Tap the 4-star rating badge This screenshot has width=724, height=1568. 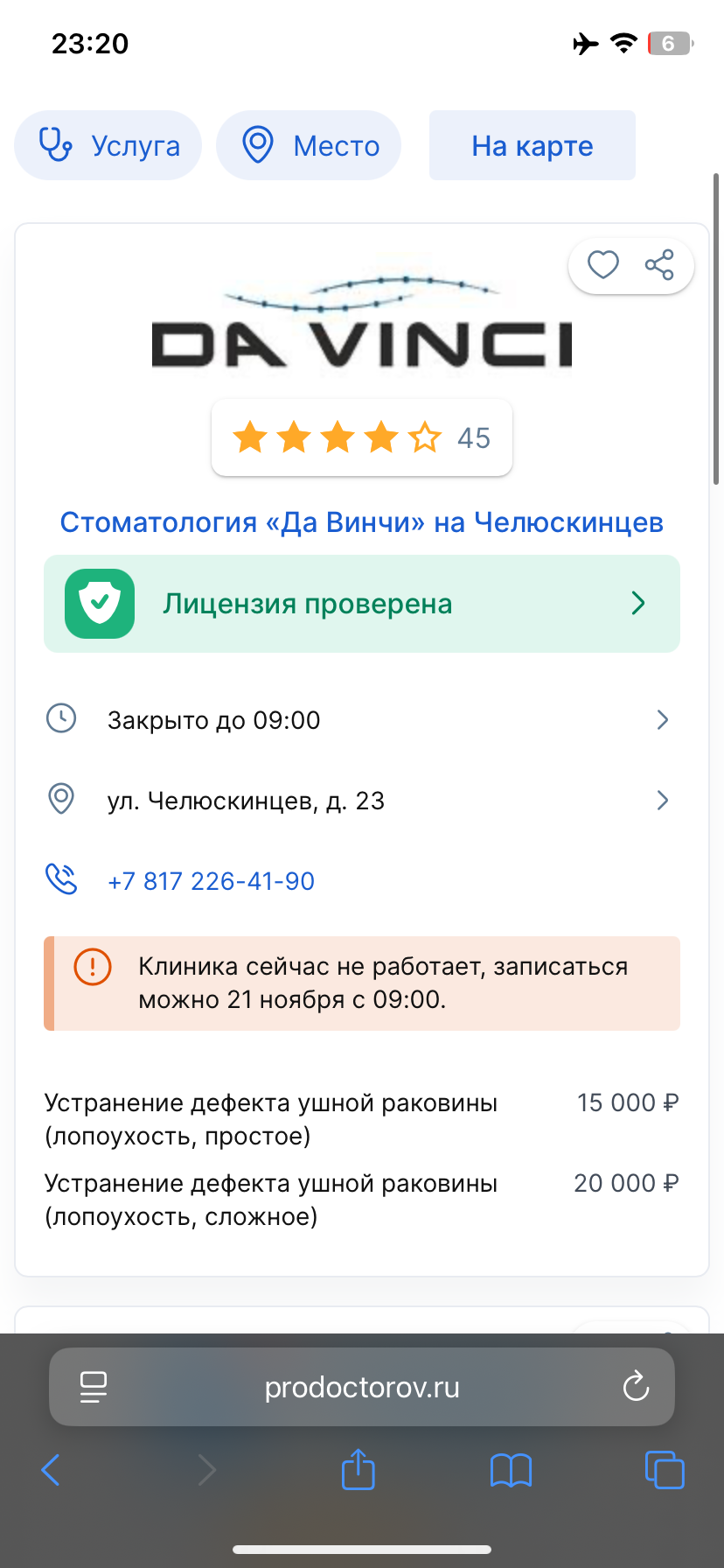(x=361, y=437)
